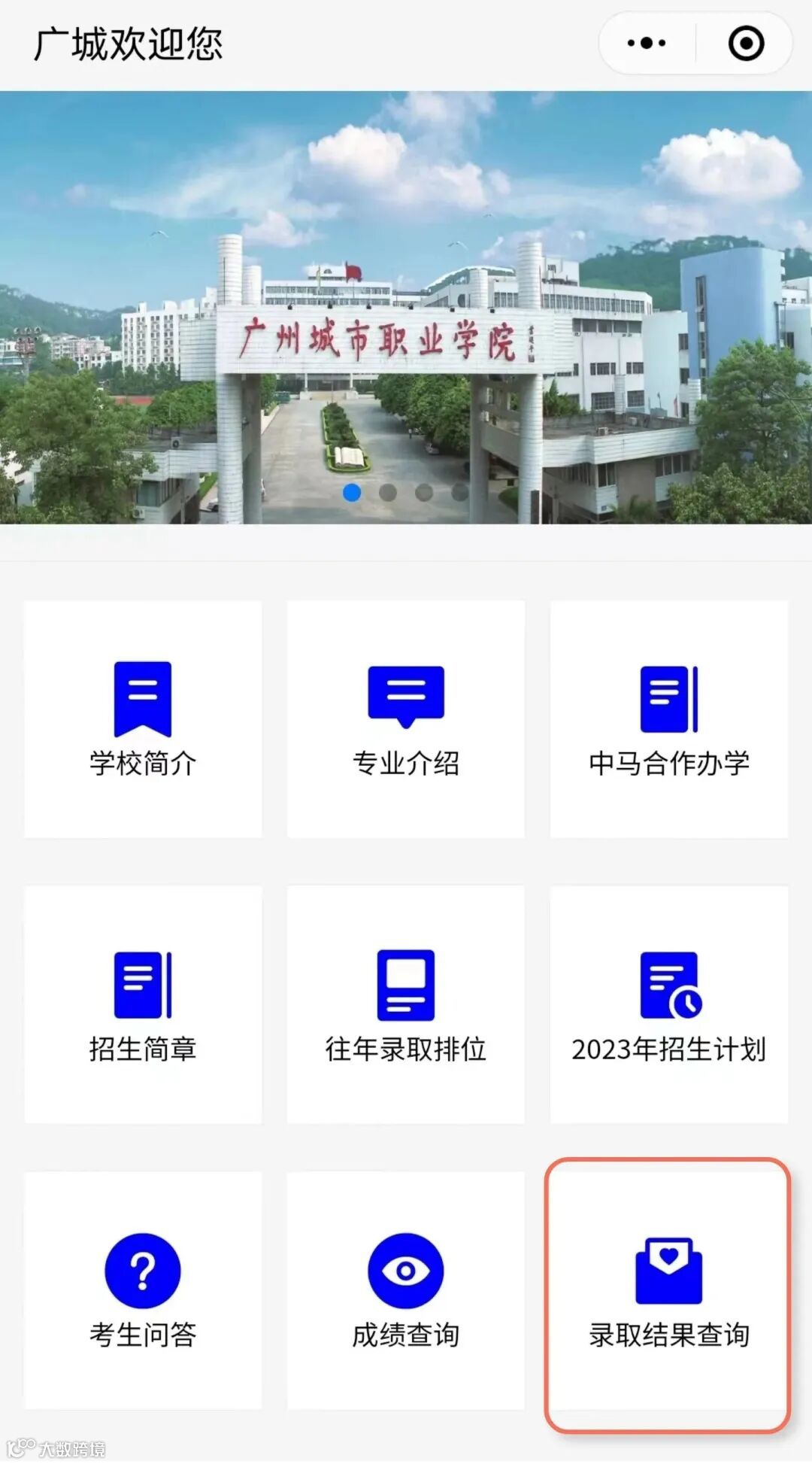Check 往年录取排位 past admission rankings
Screen dimensions: 812x1464
point(406,1005)
